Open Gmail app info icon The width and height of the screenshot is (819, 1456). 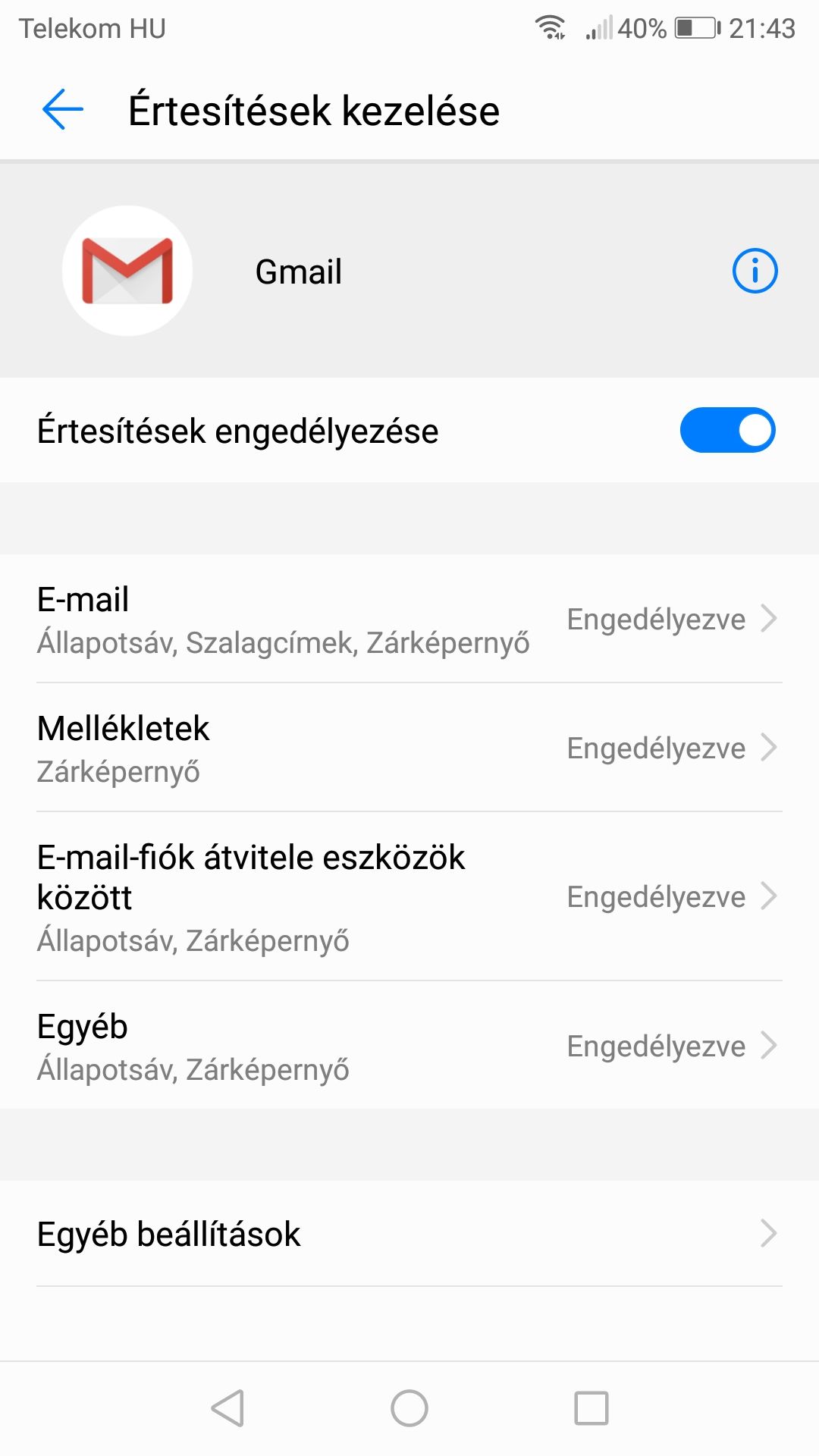point(755,271)
